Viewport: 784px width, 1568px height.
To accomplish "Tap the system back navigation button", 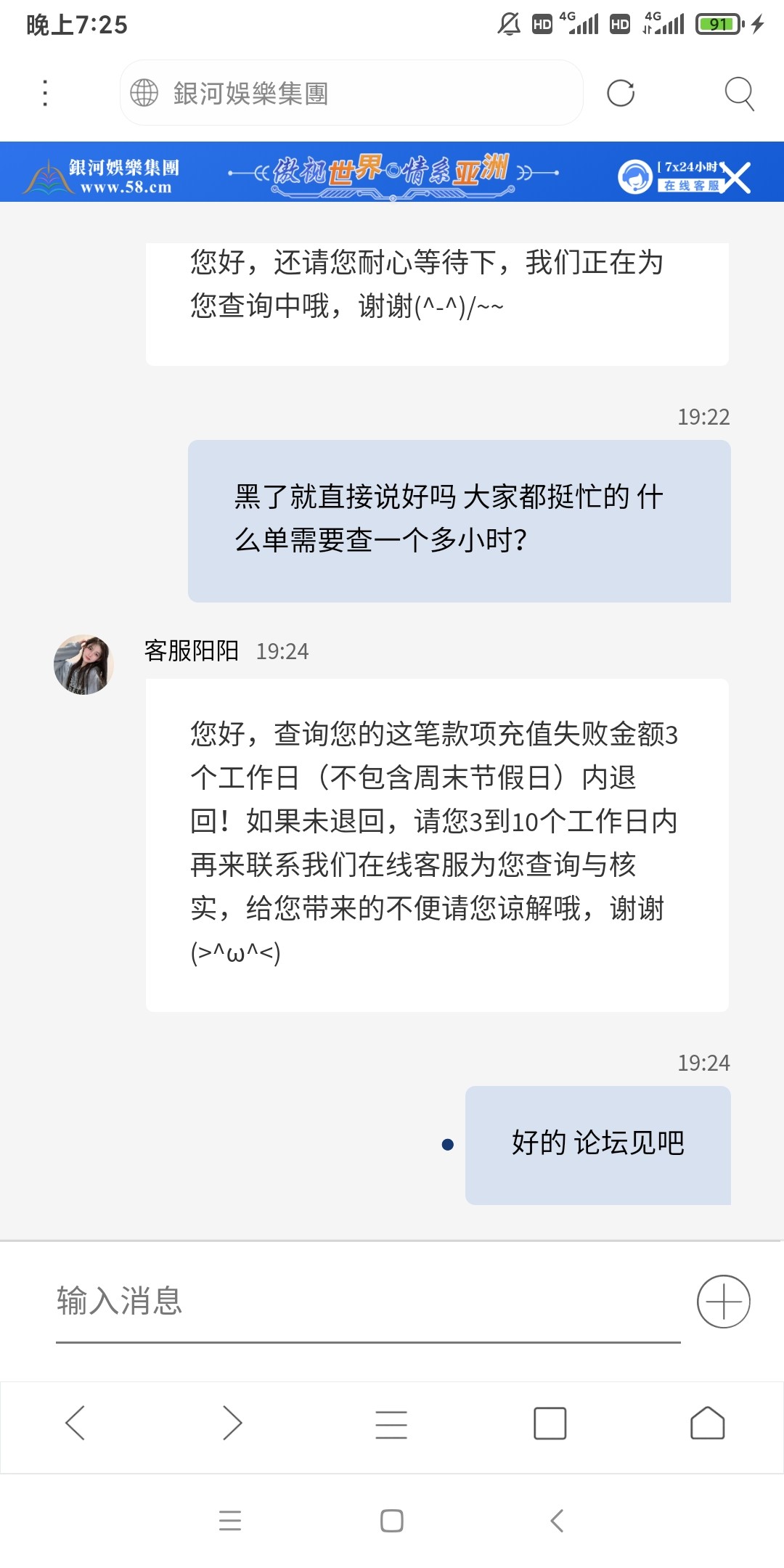I will 557,1521.
